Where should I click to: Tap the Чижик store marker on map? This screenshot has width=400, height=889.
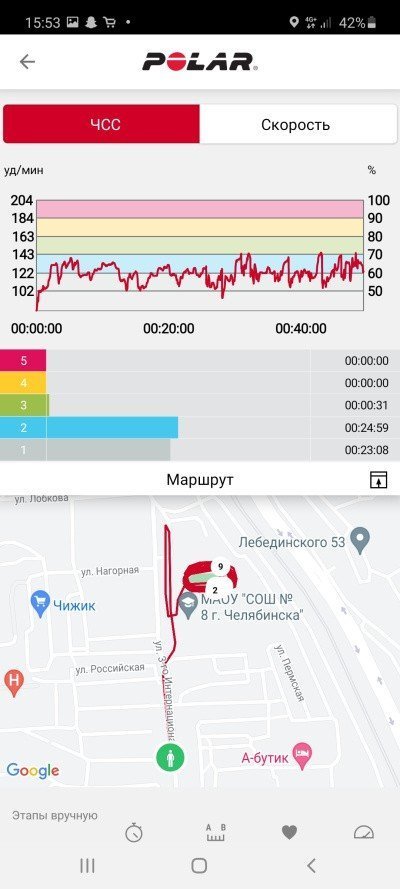pyautogui.click(x=41, y=604)
